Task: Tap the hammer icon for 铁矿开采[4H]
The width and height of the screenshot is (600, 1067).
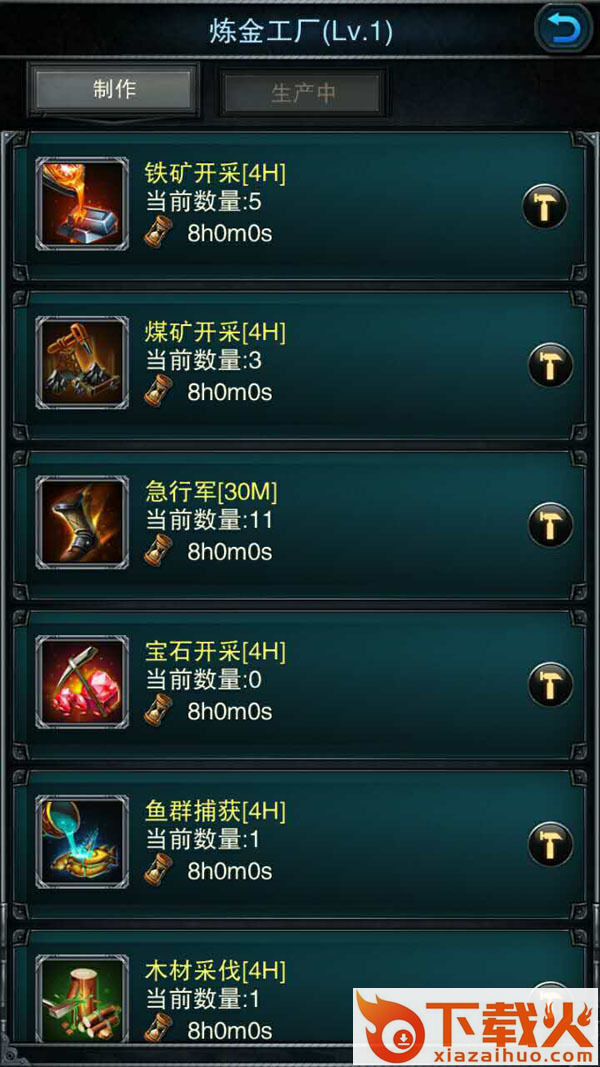Action: coord(545,207)
